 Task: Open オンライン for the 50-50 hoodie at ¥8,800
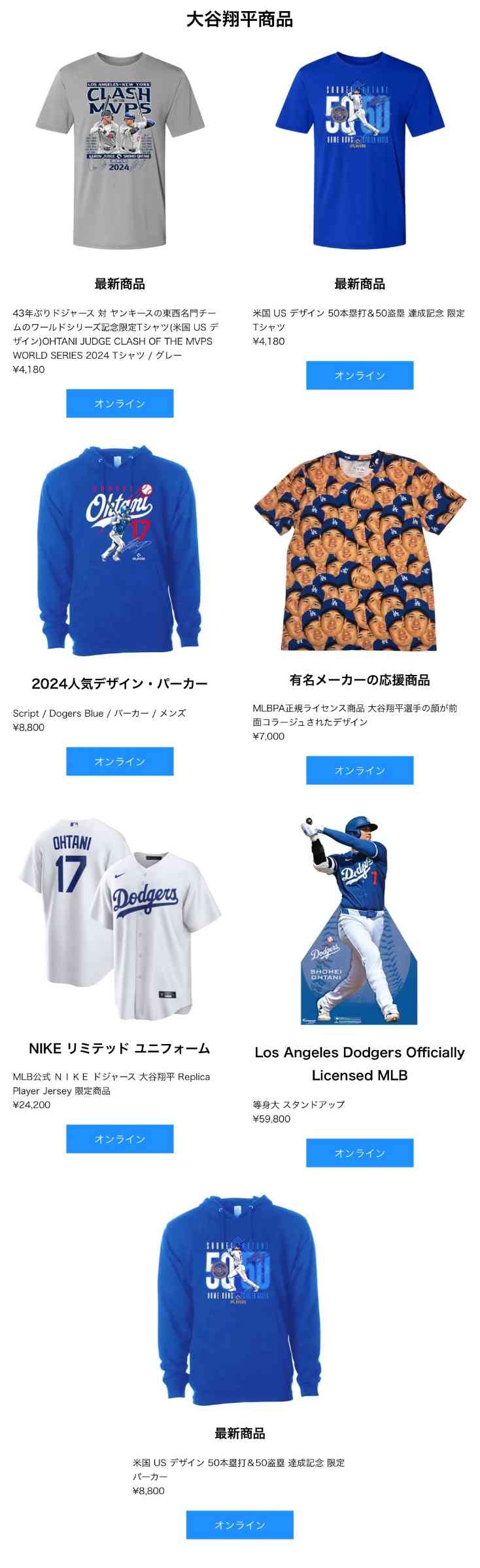pos(239,1524)
